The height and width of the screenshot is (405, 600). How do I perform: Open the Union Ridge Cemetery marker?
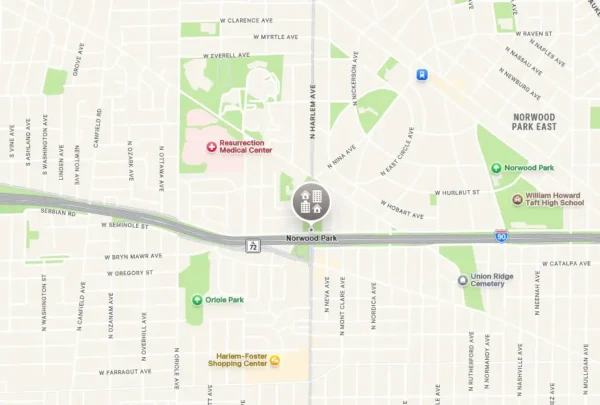tap(462, 281)
